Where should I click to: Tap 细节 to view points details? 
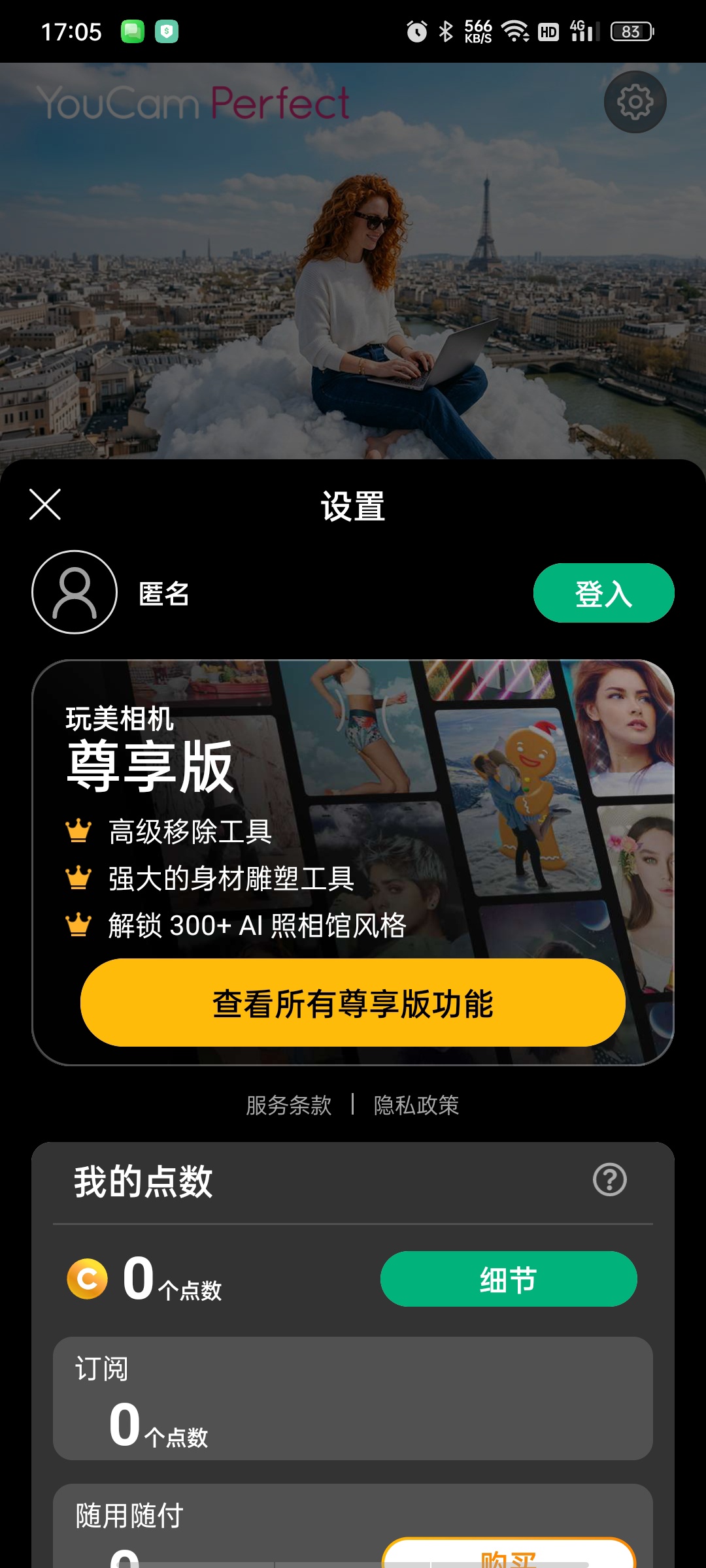coord(509,1279)
